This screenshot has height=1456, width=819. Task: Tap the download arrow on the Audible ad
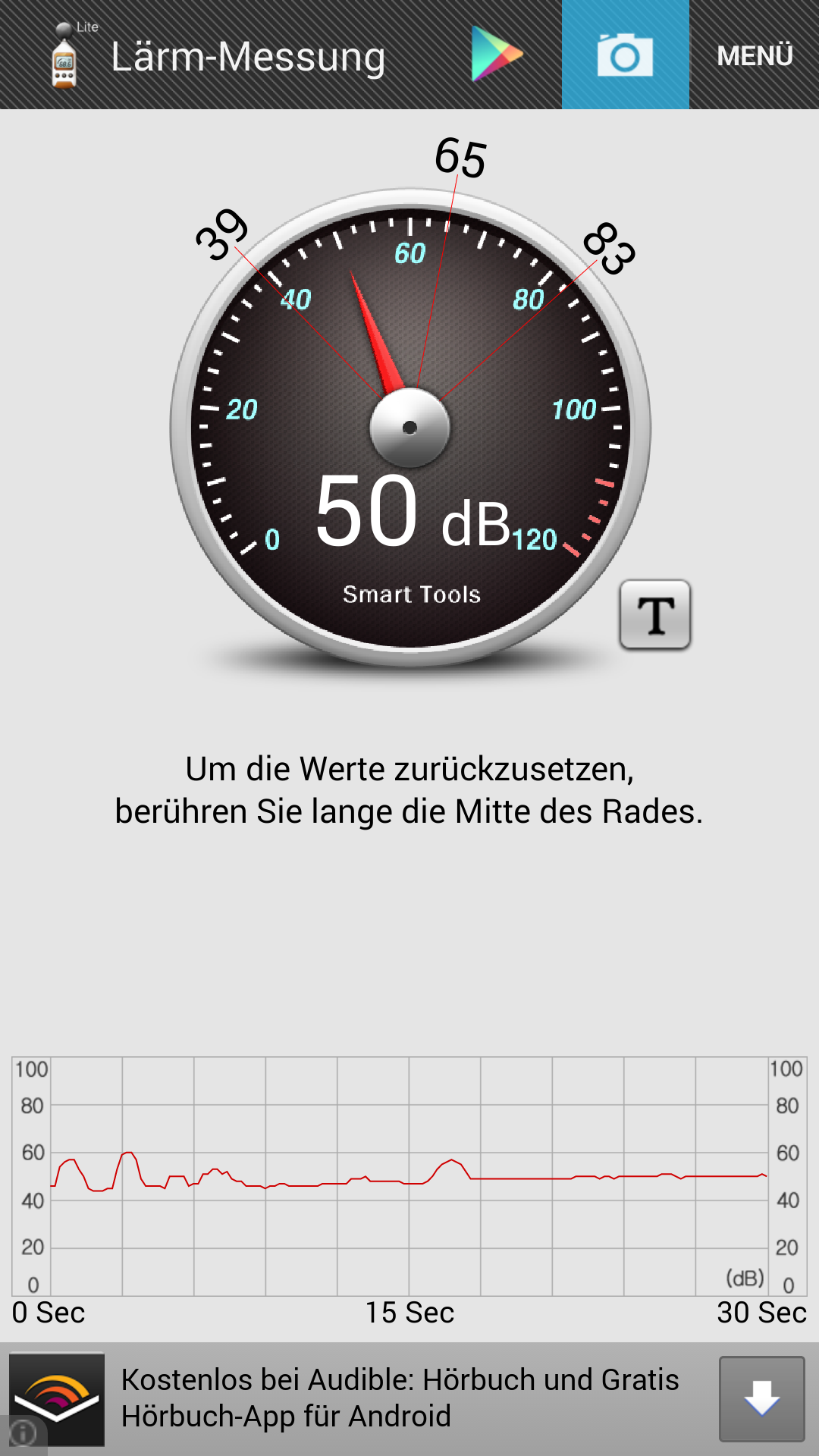[x=761, y=1398]
